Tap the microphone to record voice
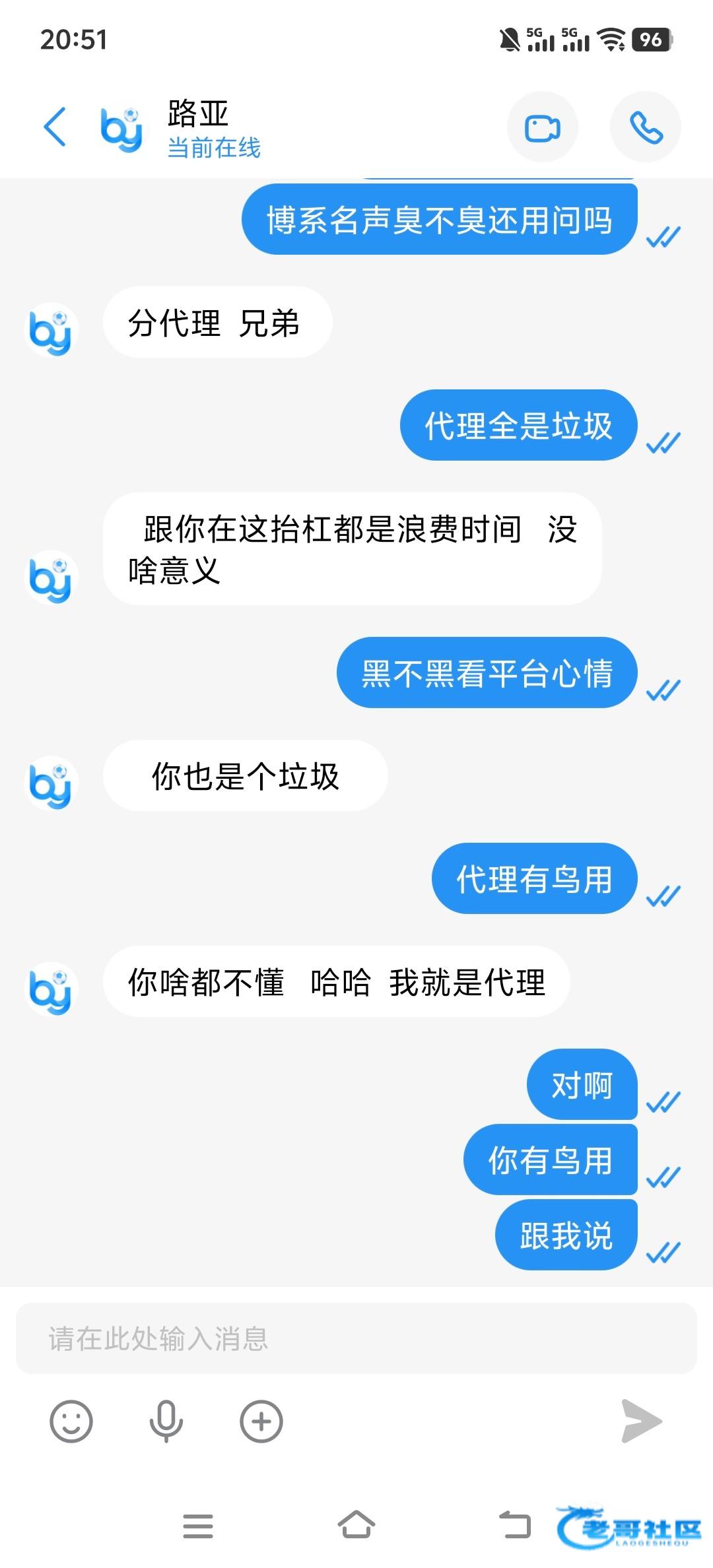The image size is (713, 1568). pyautogui.click(x=166, y=1421)
